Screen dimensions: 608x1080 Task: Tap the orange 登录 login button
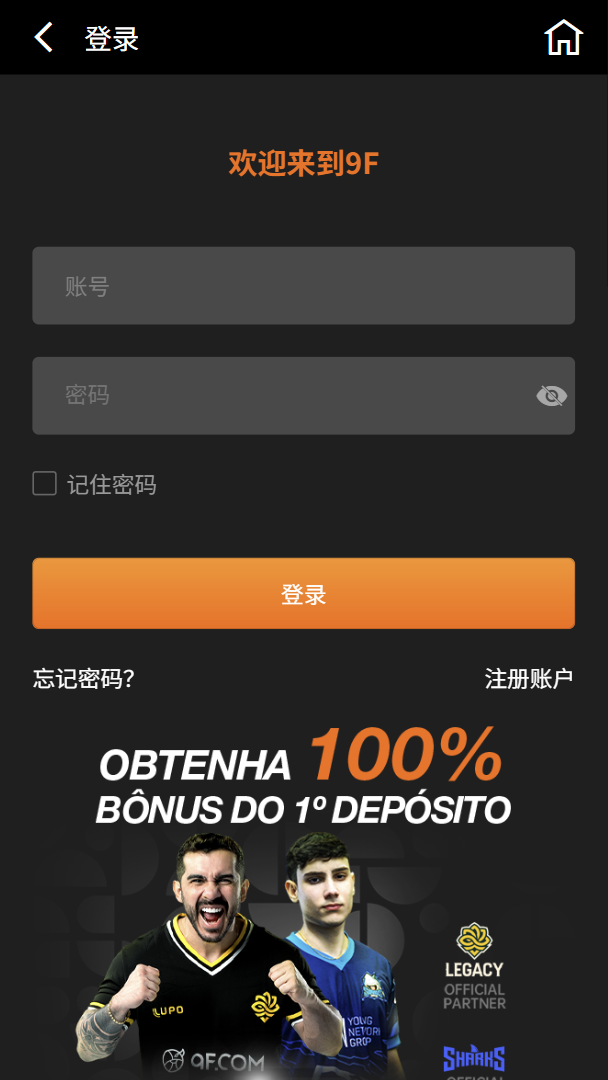304,593
